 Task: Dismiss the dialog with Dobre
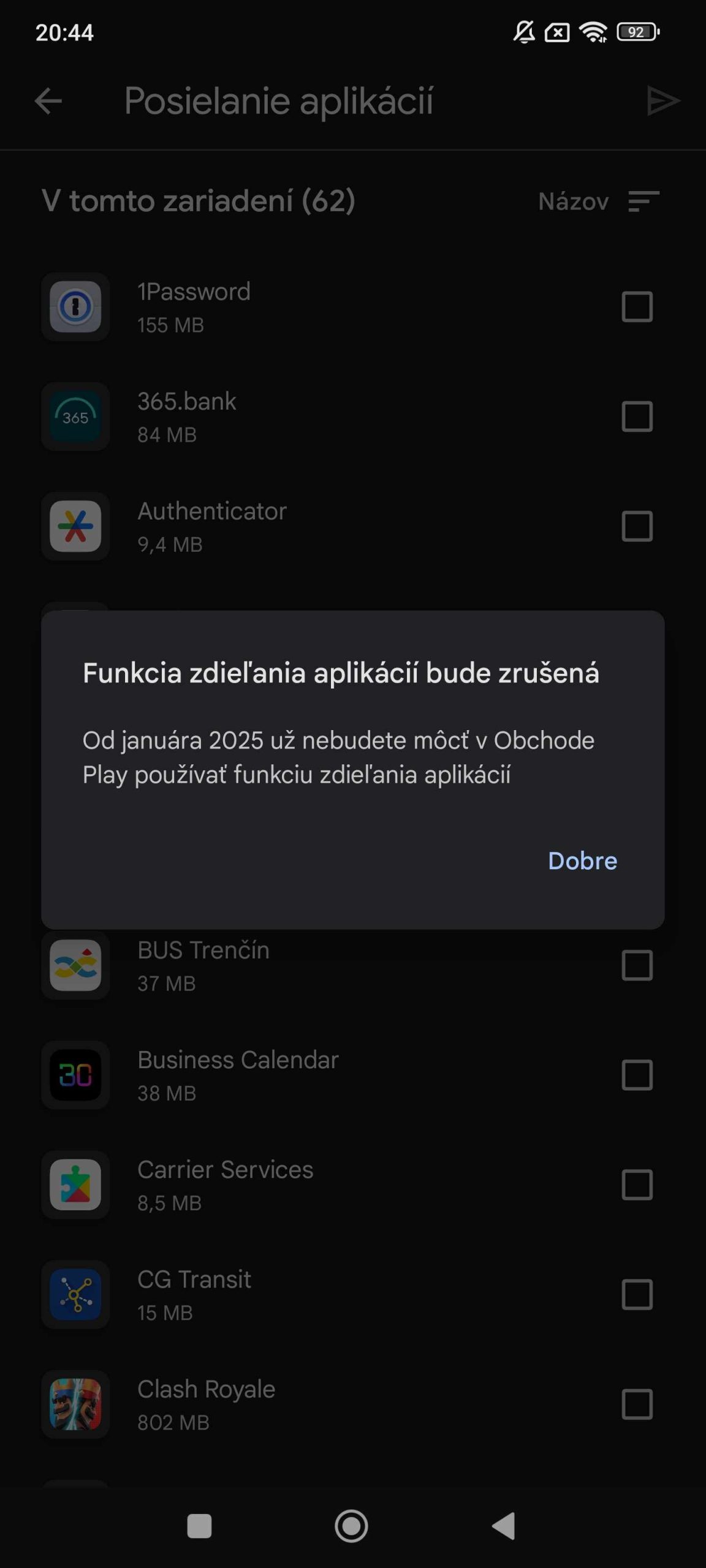[x=582, y=861]
